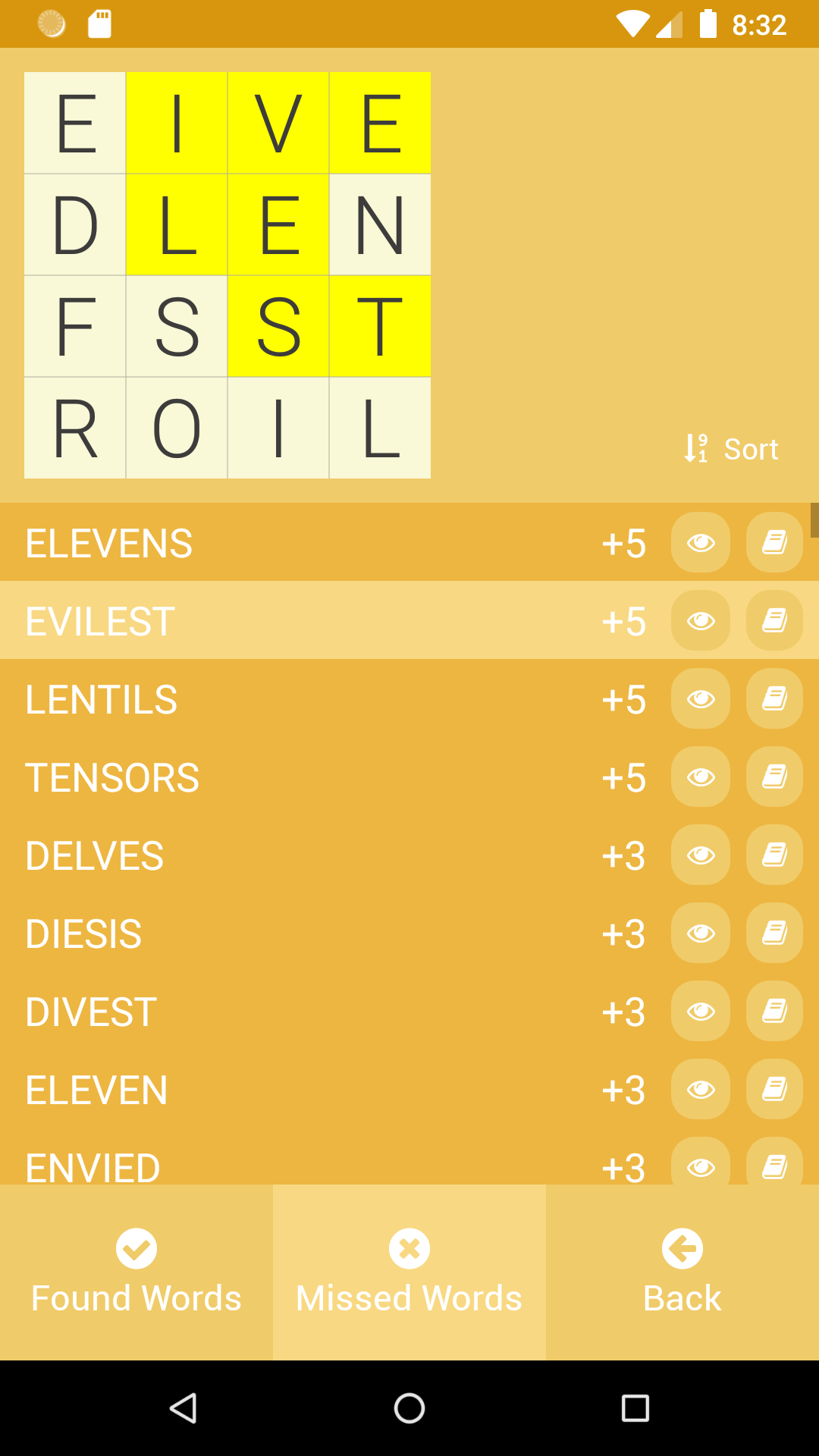Screen dimensions: 819x1456
Task: Tap the Android home button
Action: click(x=409, y=1408)
